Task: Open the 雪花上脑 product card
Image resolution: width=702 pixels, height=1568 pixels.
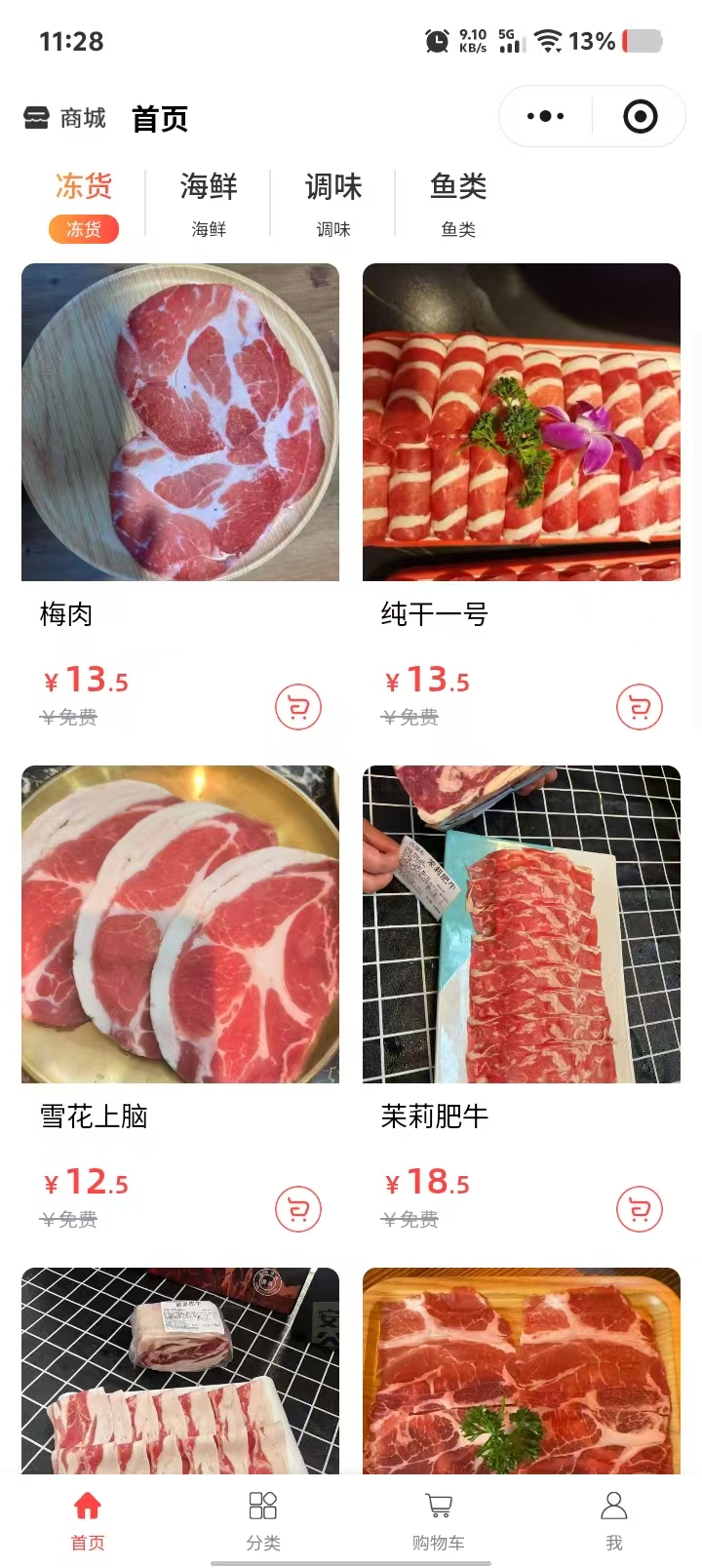Action: (x=180, y=924)
